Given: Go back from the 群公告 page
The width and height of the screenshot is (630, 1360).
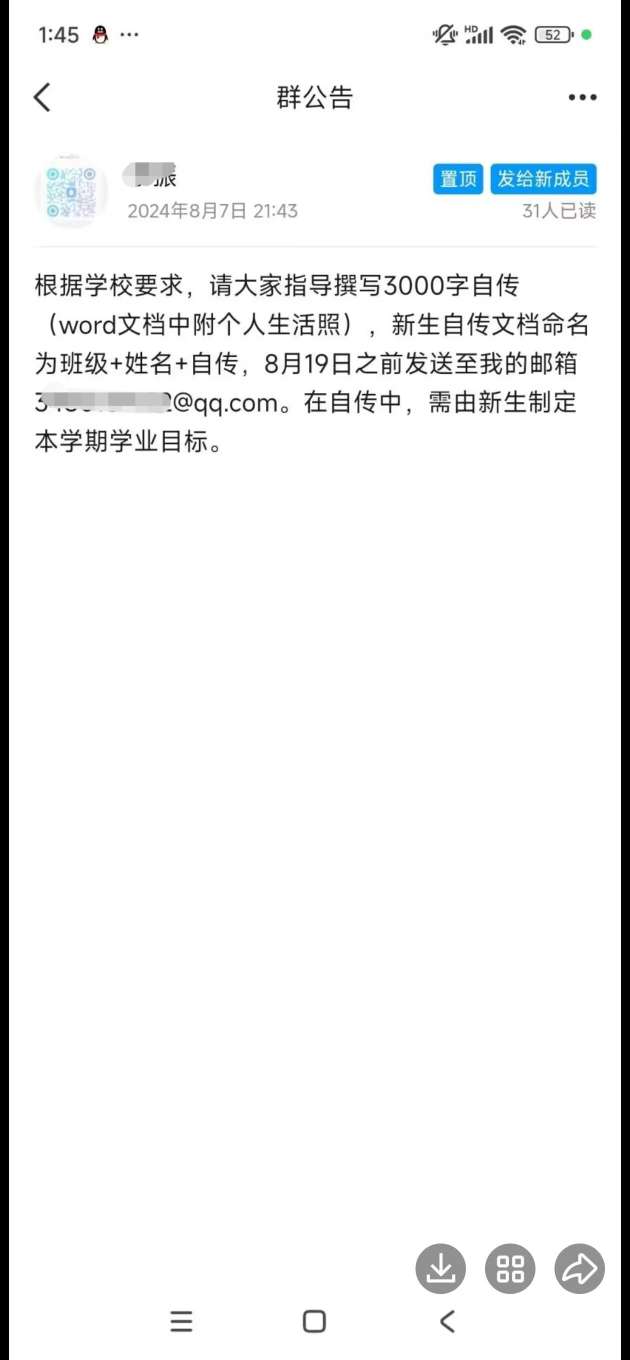Looking at the screenshot, I should tap(42, 97).
